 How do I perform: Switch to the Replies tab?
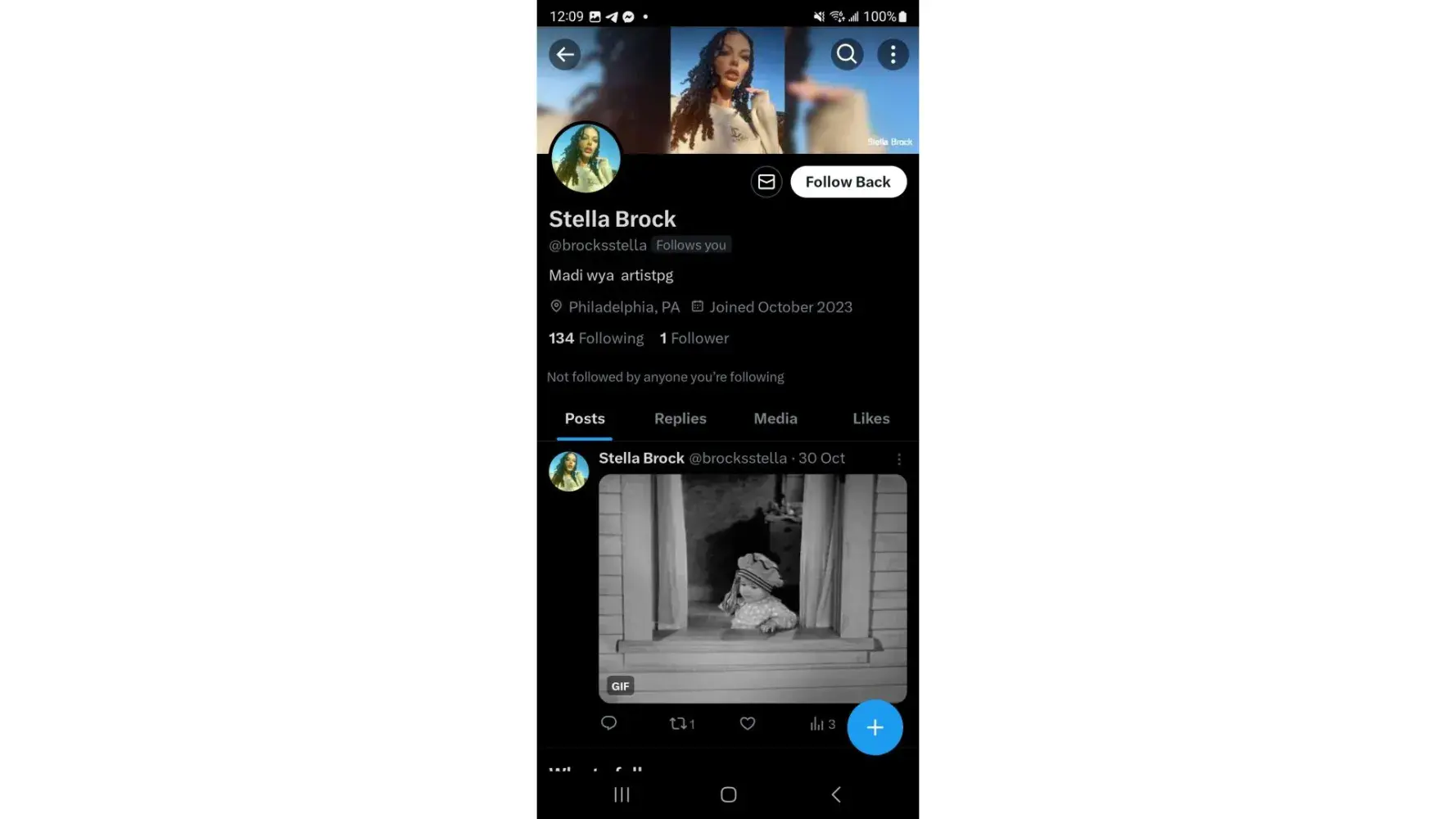680,419
